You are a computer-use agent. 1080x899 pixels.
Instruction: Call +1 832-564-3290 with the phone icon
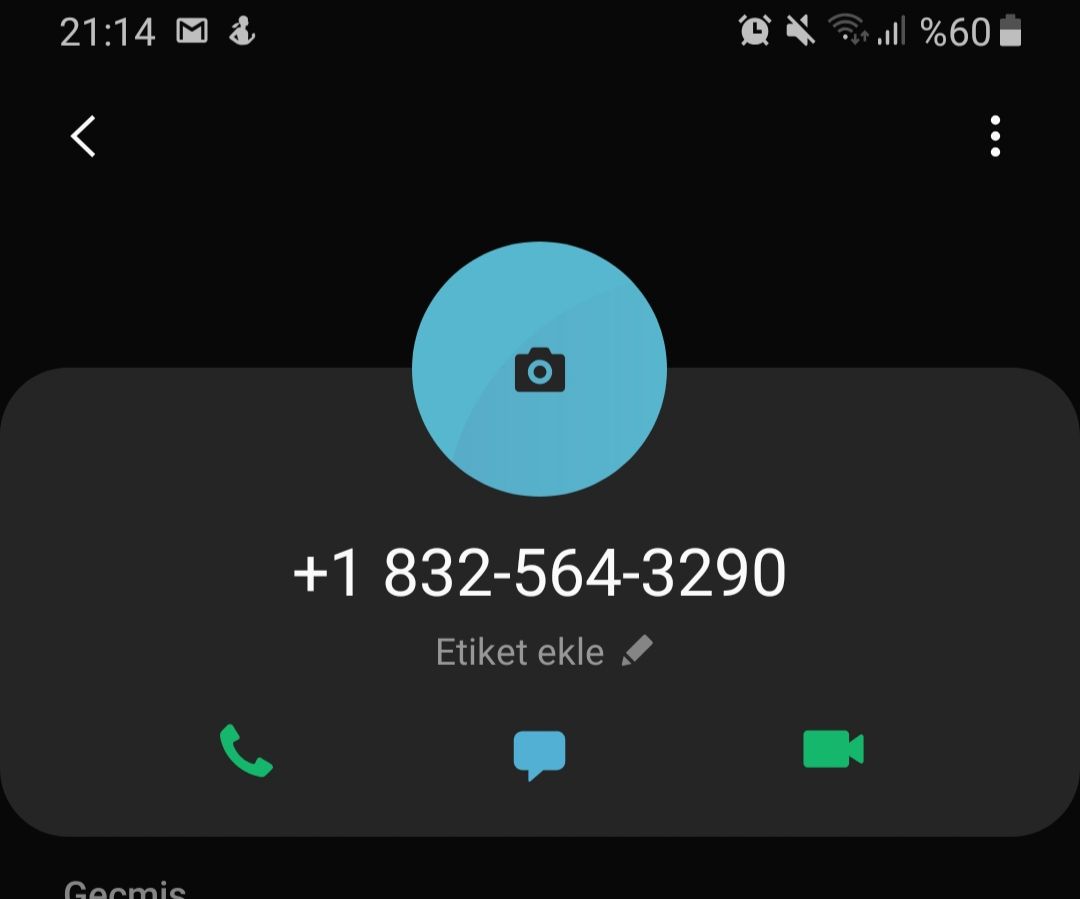pyautogui.click(x=245, y=750)
